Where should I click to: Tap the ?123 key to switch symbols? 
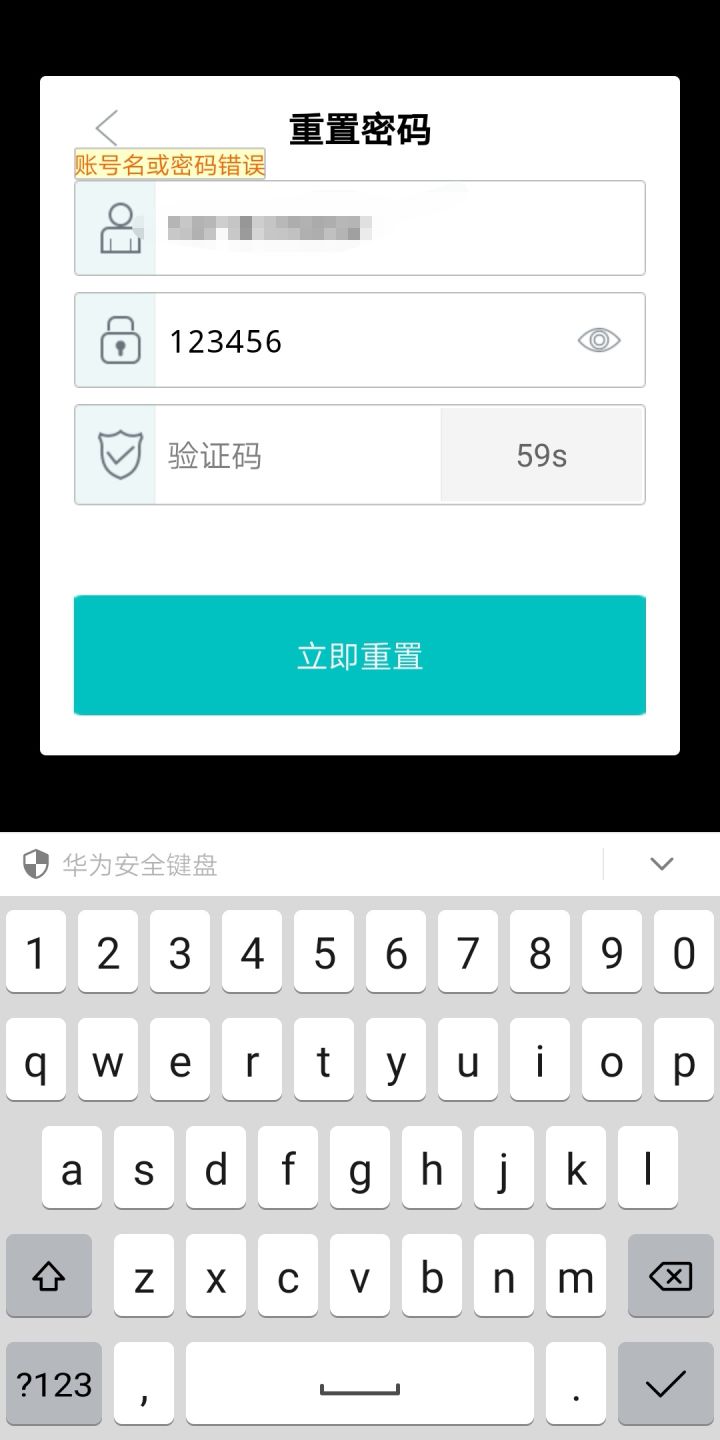(53, 1383)
